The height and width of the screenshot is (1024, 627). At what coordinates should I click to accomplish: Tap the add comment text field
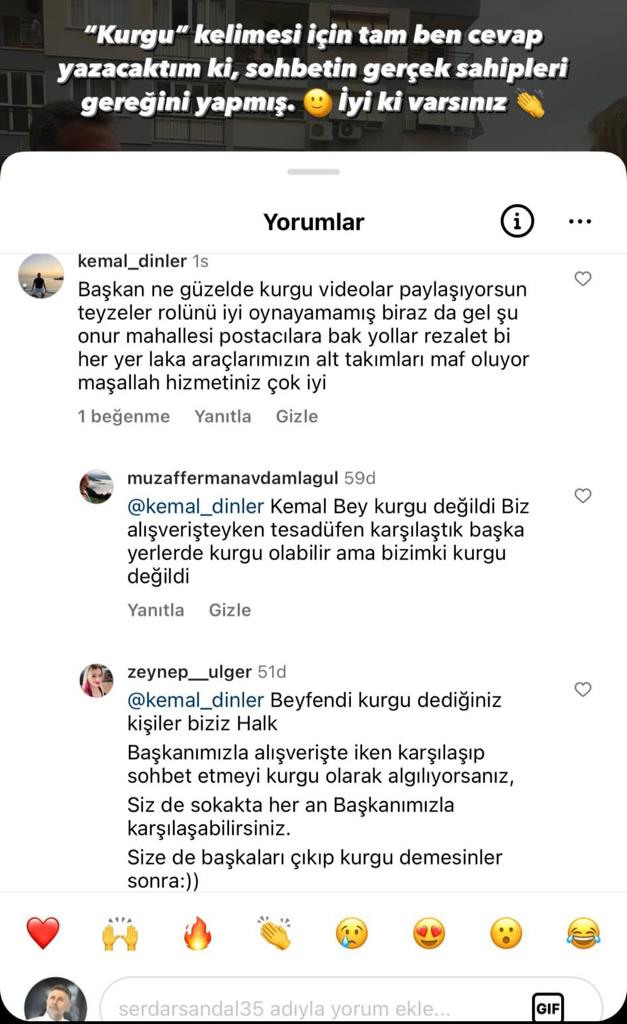click(x=310, y=1007)
